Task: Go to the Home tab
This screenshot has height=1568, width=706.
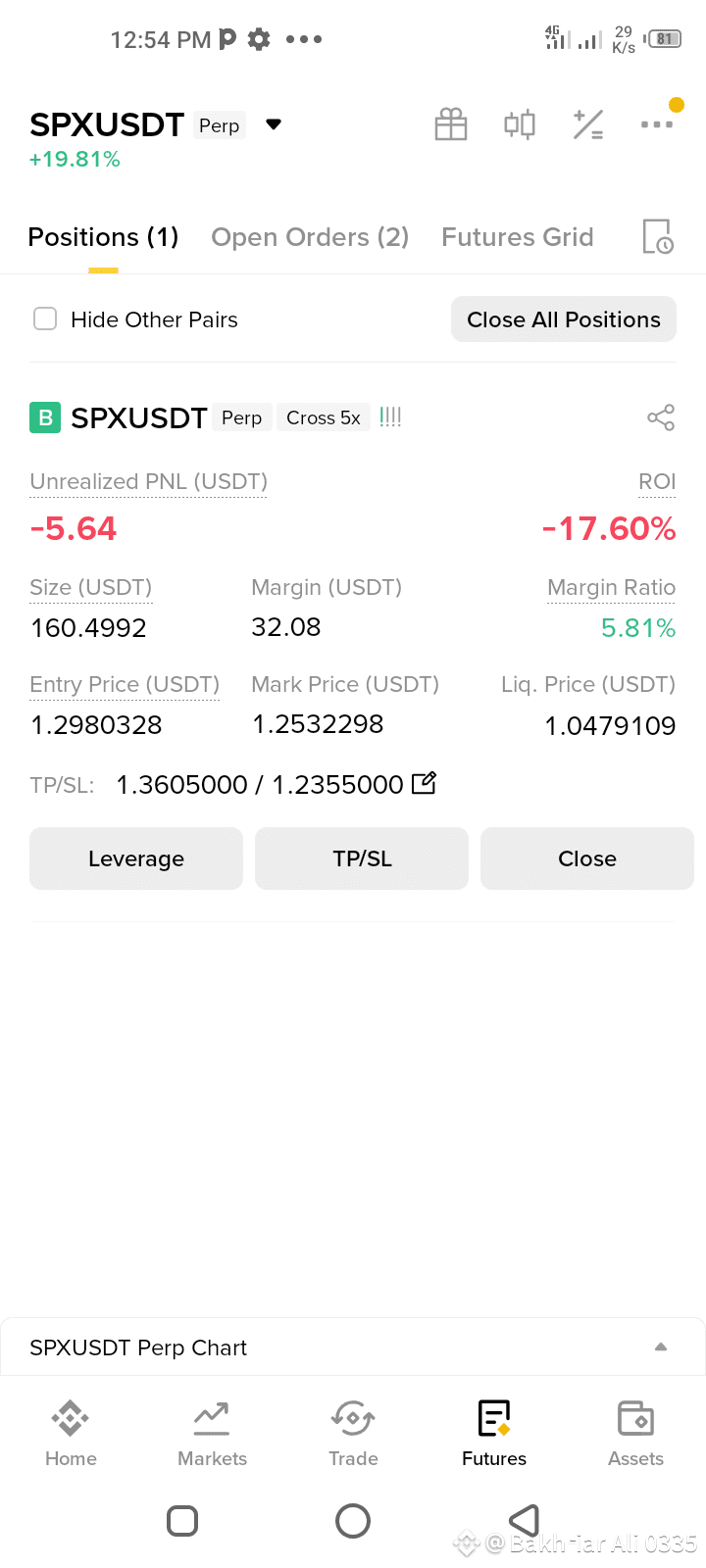Action: click(x=71, y=1433)
